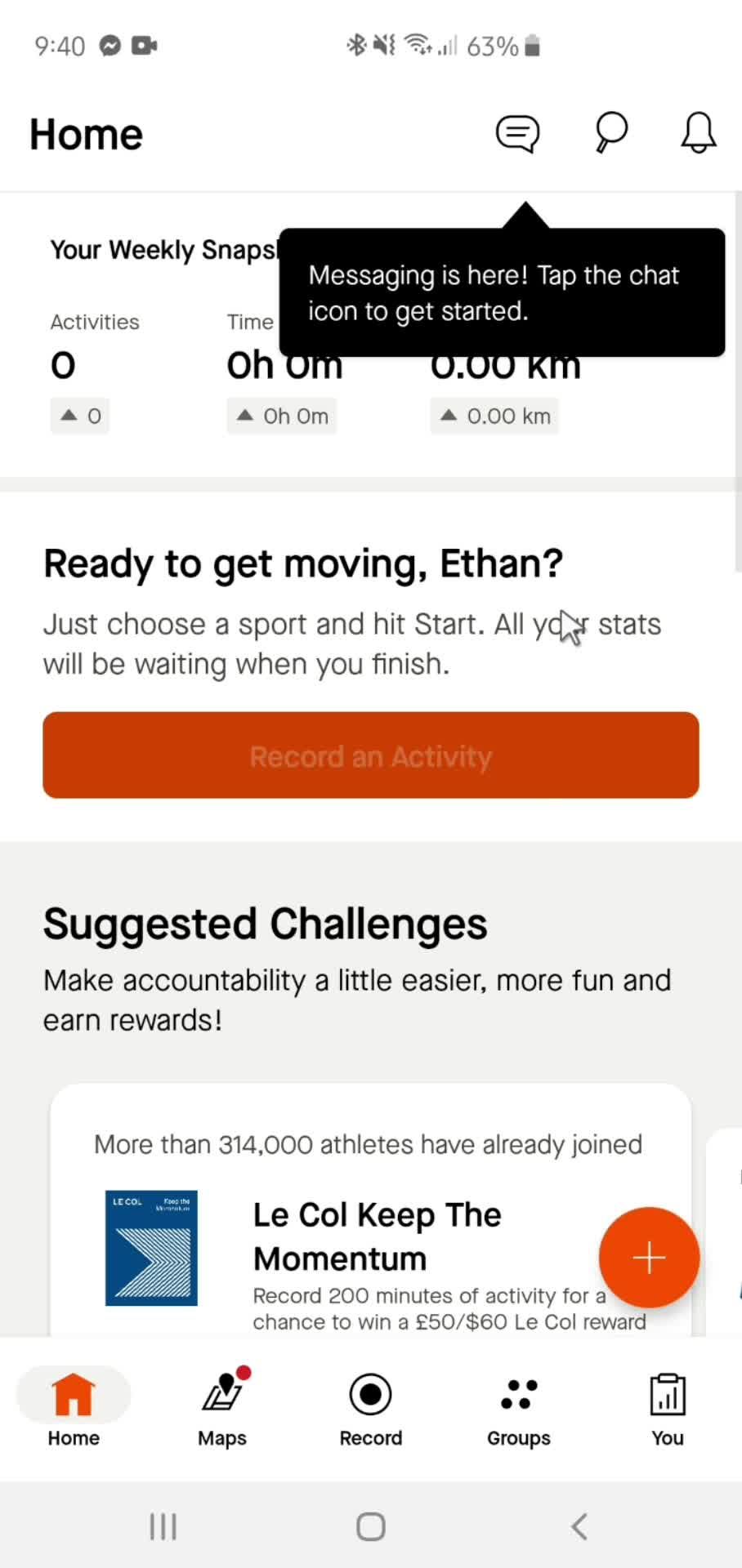
Task: Tap Record an Activity button
Action: pyautogui.click(x=371, y=755)
